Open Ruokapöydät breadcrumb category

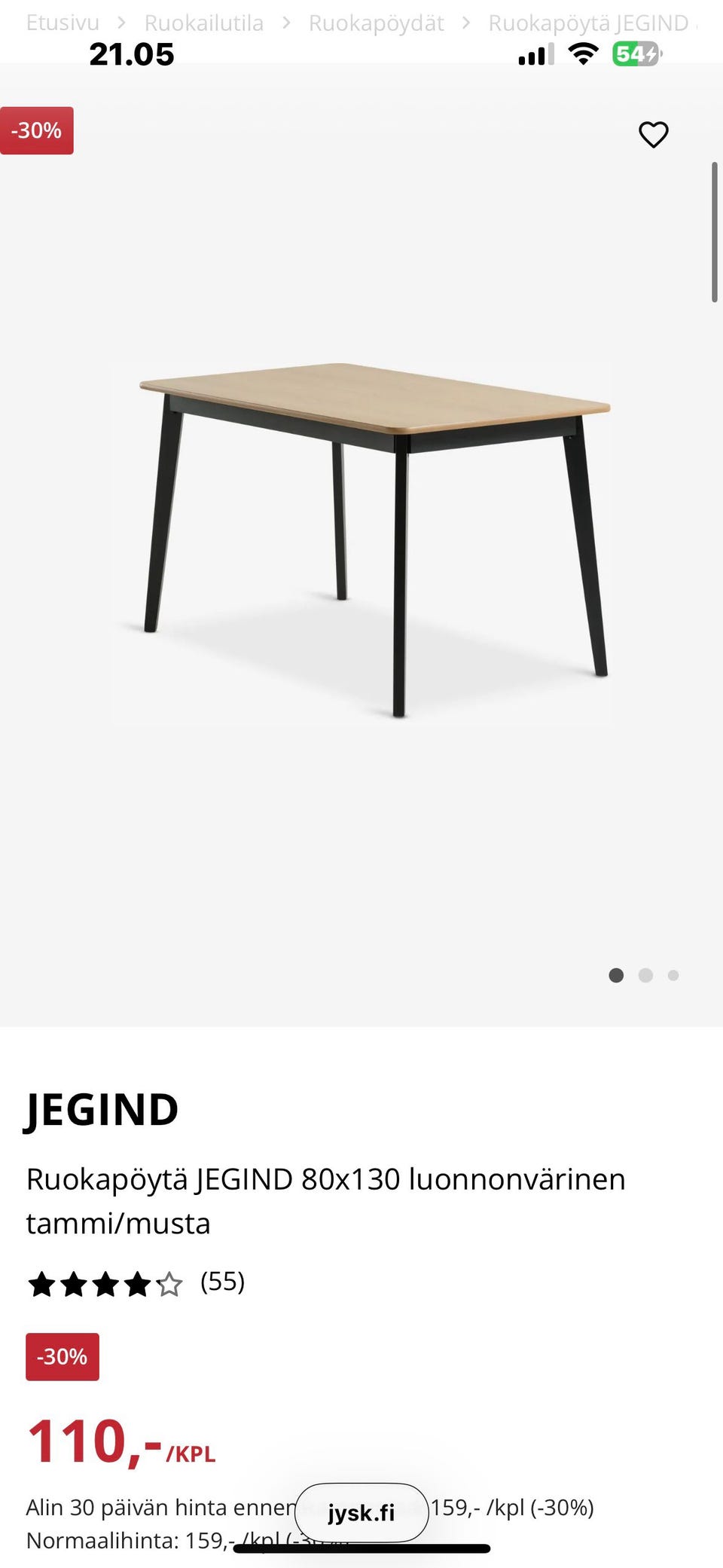click(376, 23)
